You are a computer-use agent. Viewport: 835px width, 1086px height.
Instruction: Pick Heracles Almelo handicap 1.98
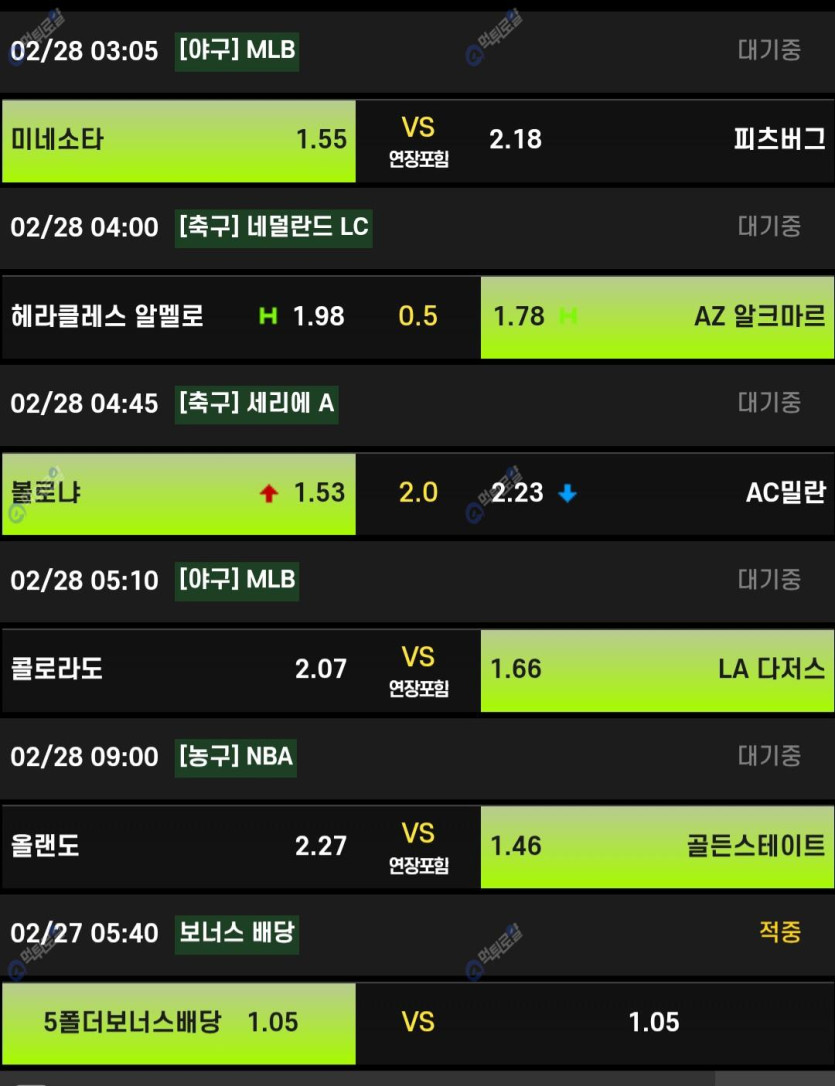point(178,317)
